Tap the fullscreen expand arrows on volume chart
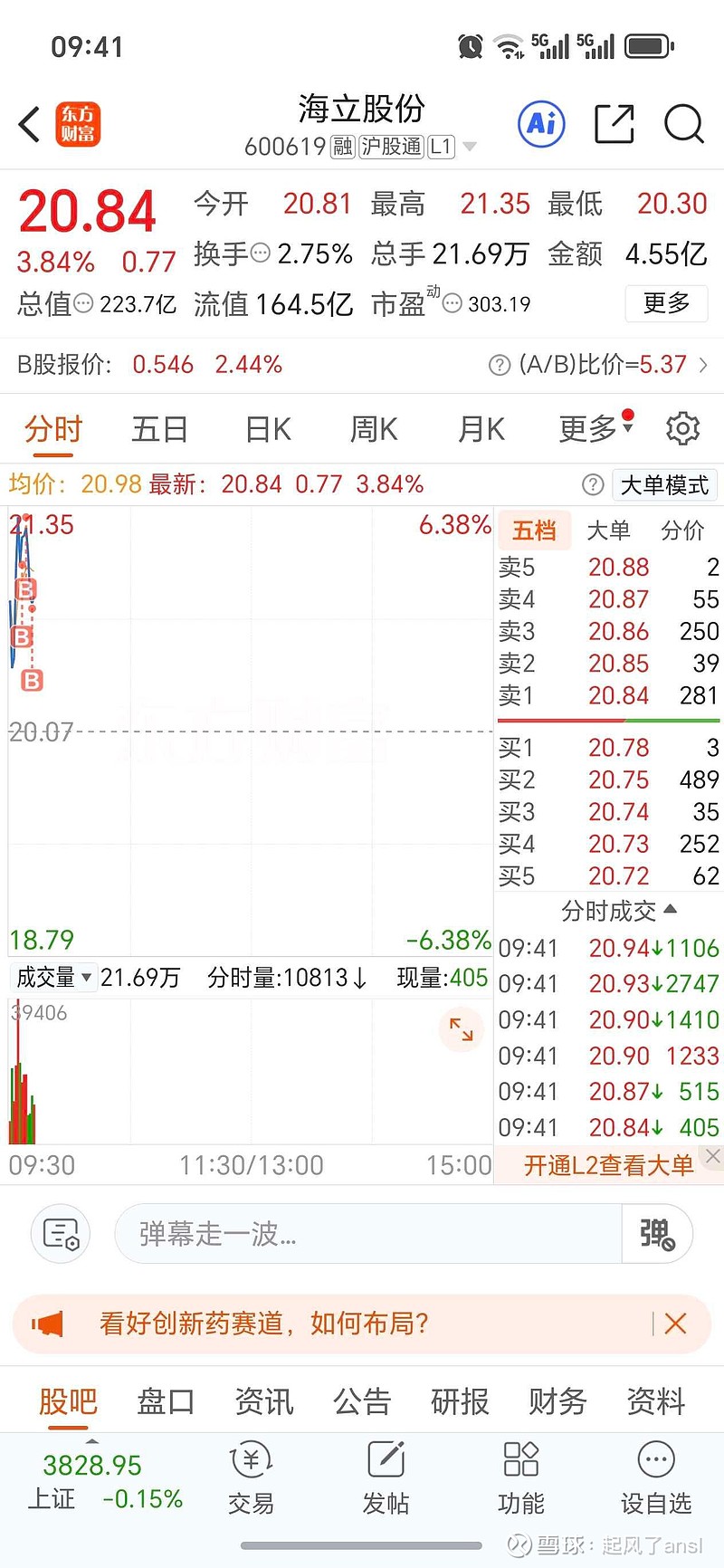 coord(462,1029)
